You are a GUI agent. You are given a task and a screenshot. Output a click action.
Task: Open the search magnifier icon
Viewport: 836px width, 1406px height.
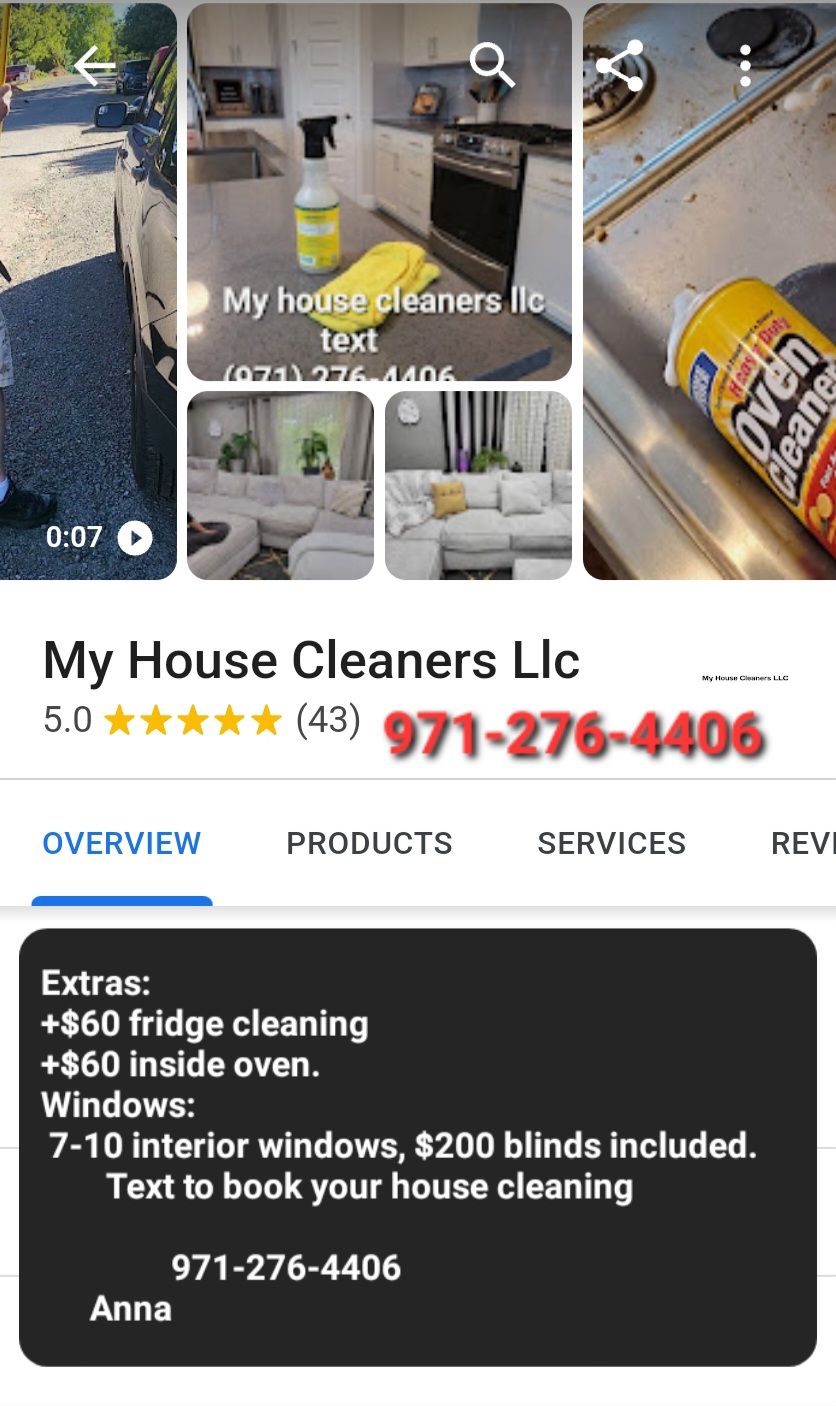click(x=492, y=66)
